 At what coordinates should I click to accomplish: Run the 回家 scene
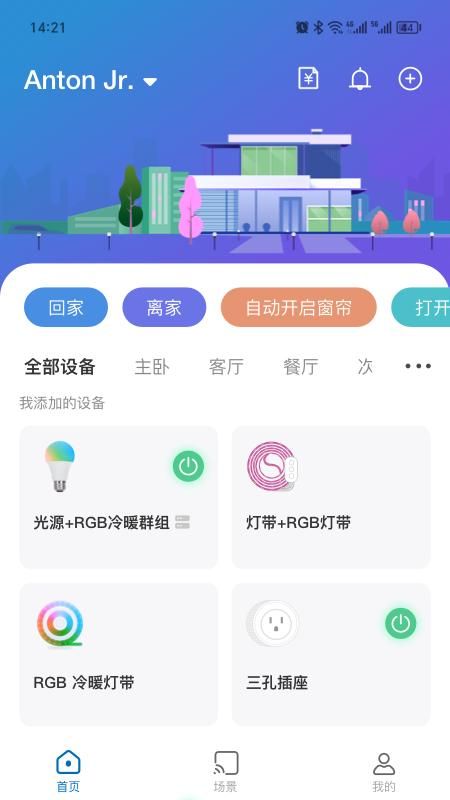click(x=66, y=307)
